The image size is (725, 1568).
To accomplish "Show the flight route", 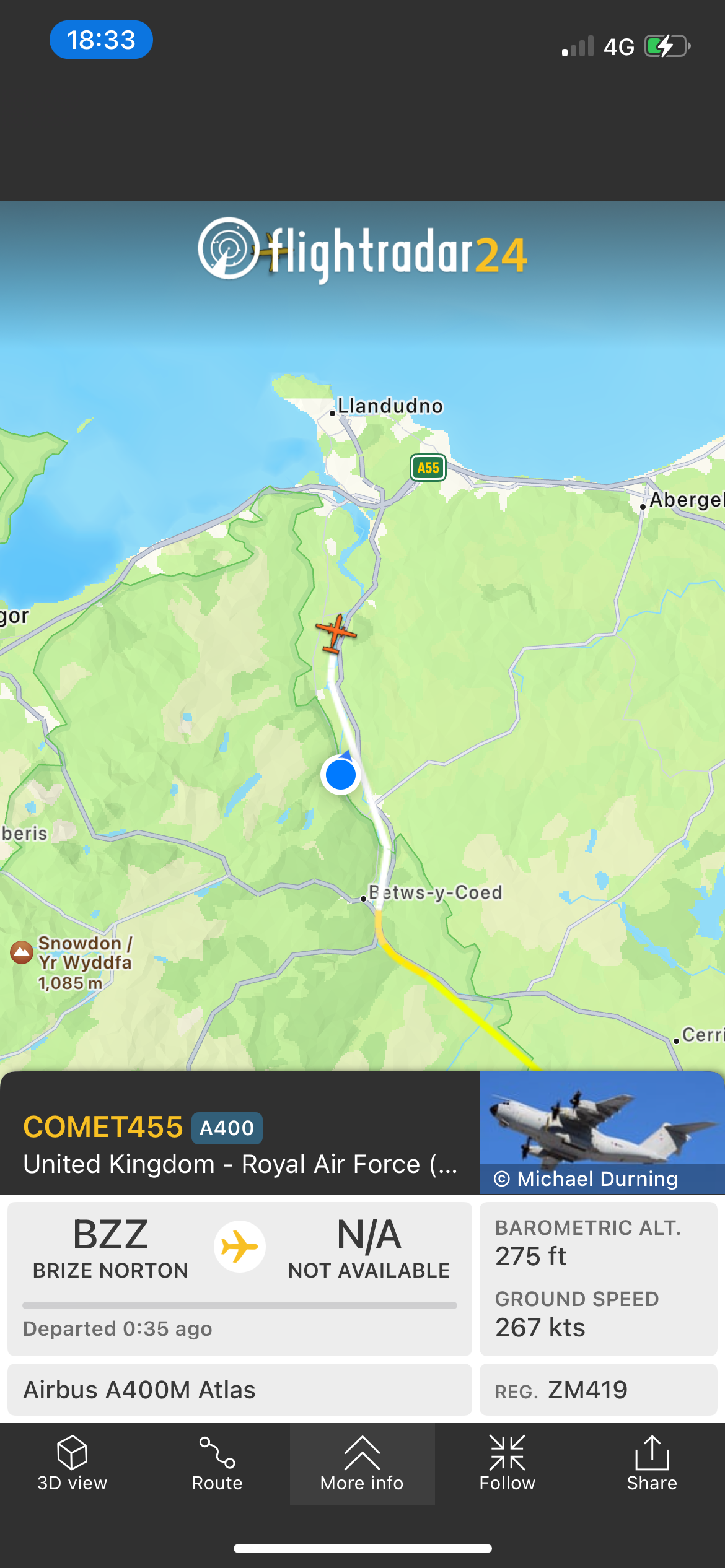I will 217,1463.
